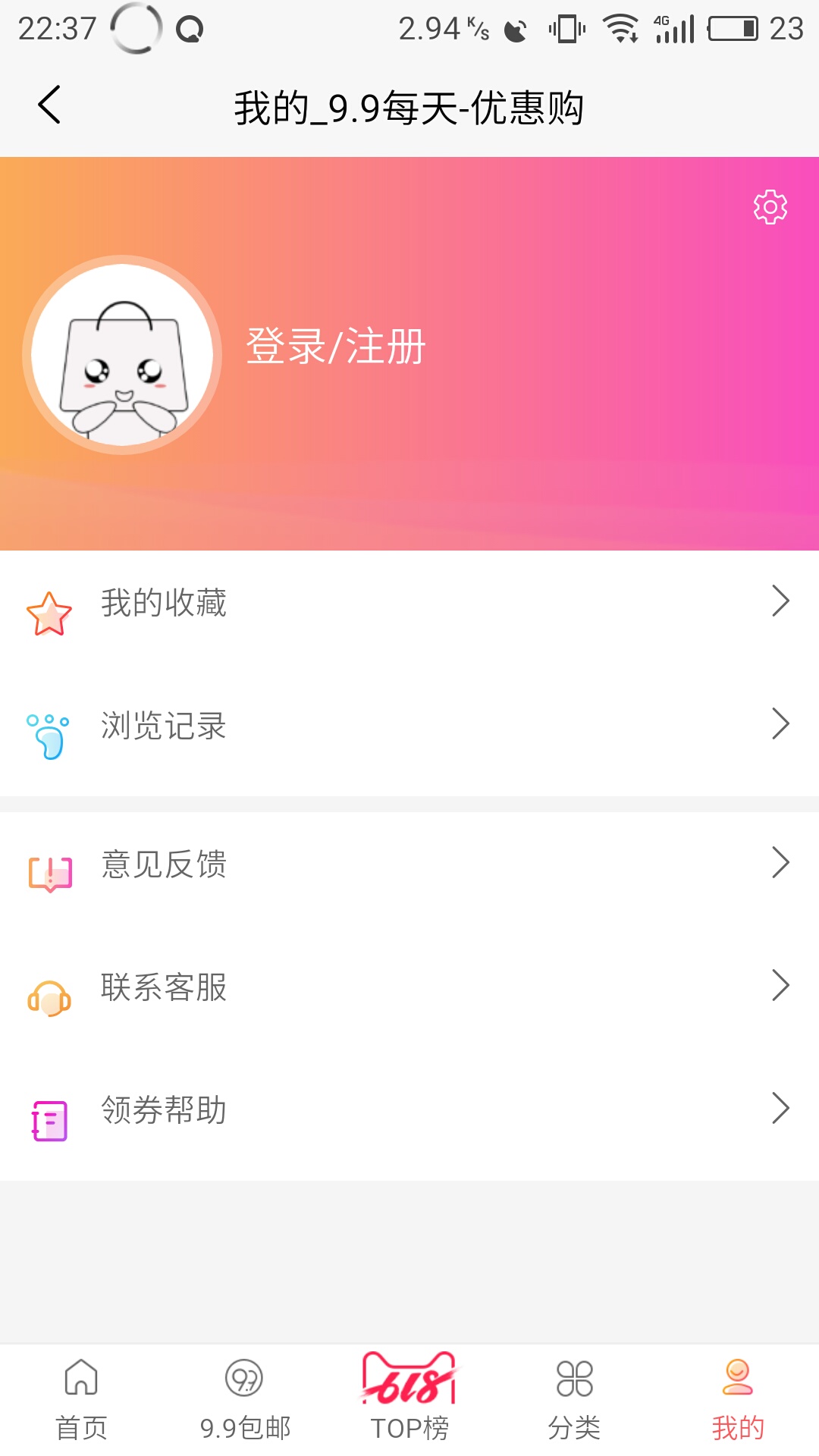The width and height of the screenshot is (819, 1456).
Task: Tap the Wi-Fi icon in status bar
Action: pos(622,27)
